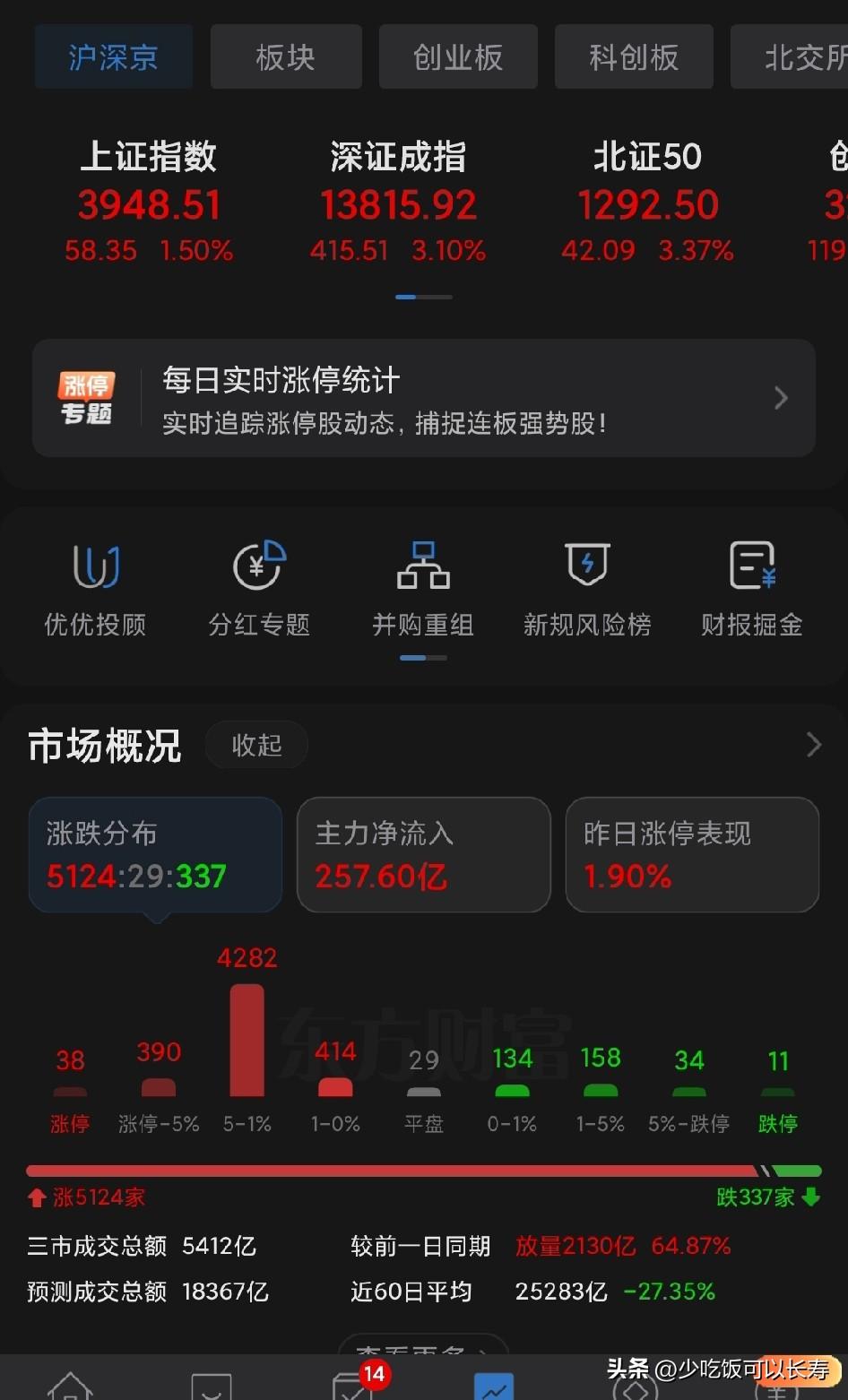
Task: Open the 财报掘金 earnings feature
Action: 751,587
